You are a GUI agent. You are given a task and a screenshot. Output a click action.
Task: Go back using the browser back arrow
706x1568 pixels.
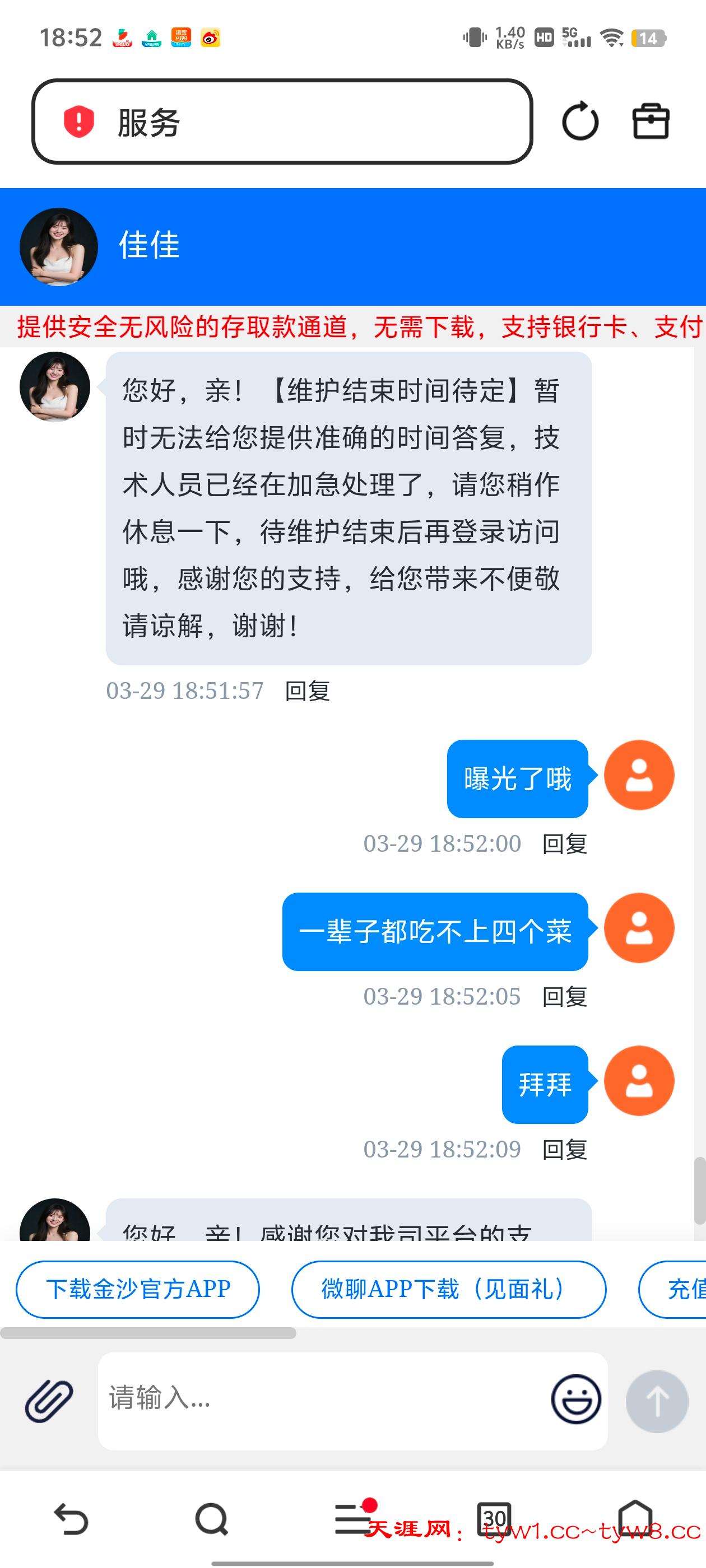(71, 1519)
